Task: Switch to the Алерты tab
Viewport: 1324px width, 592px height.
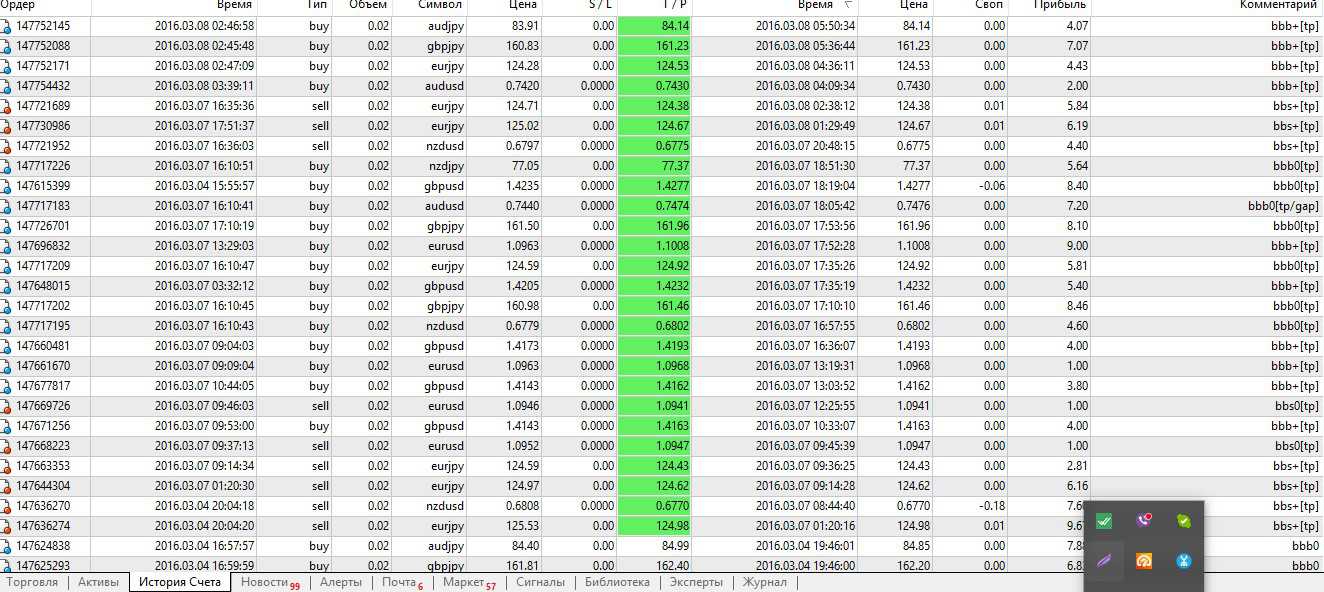Action: pyautogui.click(x=340, y=582)
